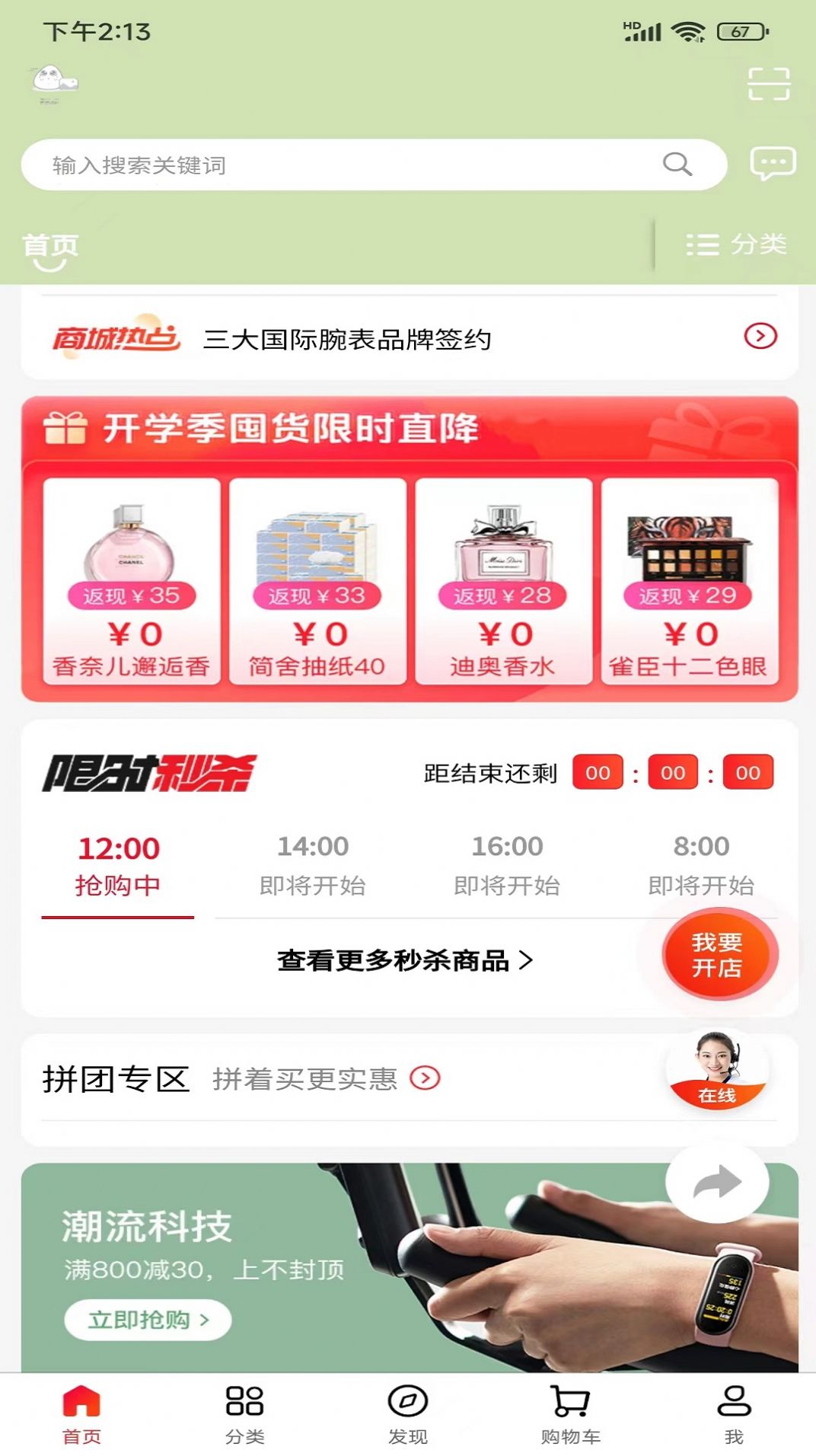816x1456 pixels.
Task: View the 香奈儿邂逅香 perfume deal
Action: [x=132, y=581]
